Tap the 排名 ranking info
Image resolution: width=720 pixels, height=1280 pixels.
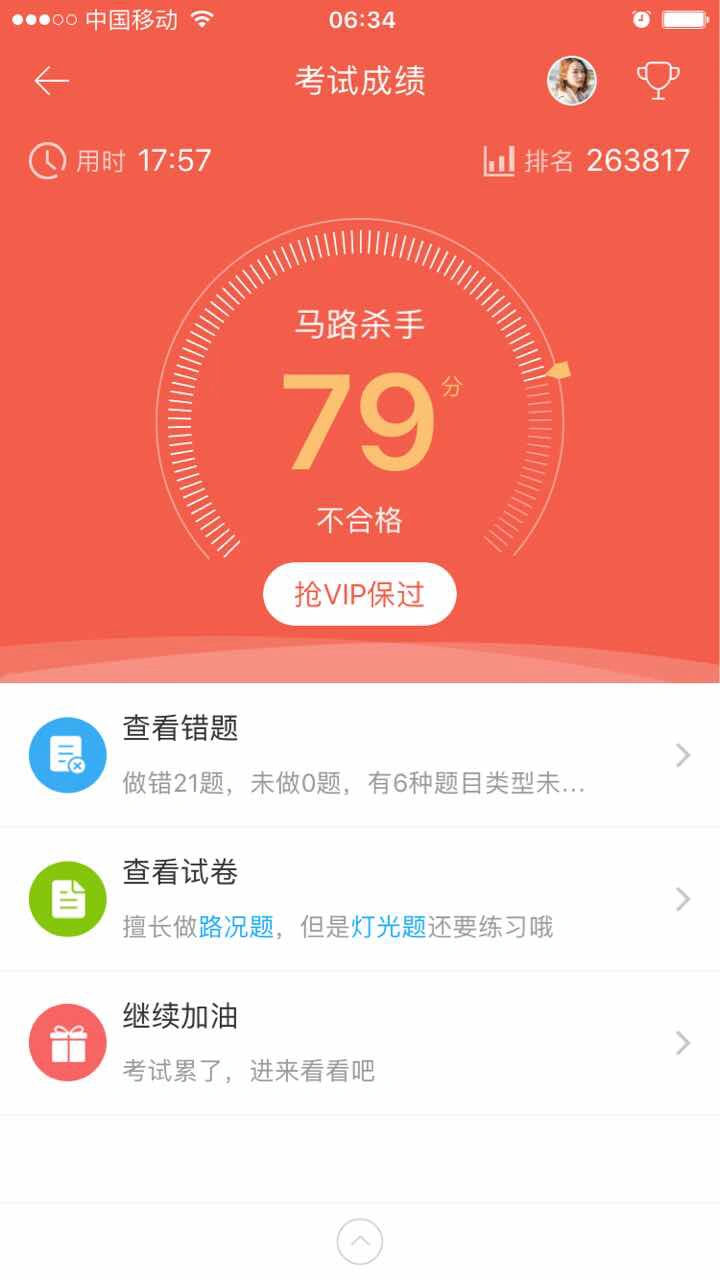[587, 161]
